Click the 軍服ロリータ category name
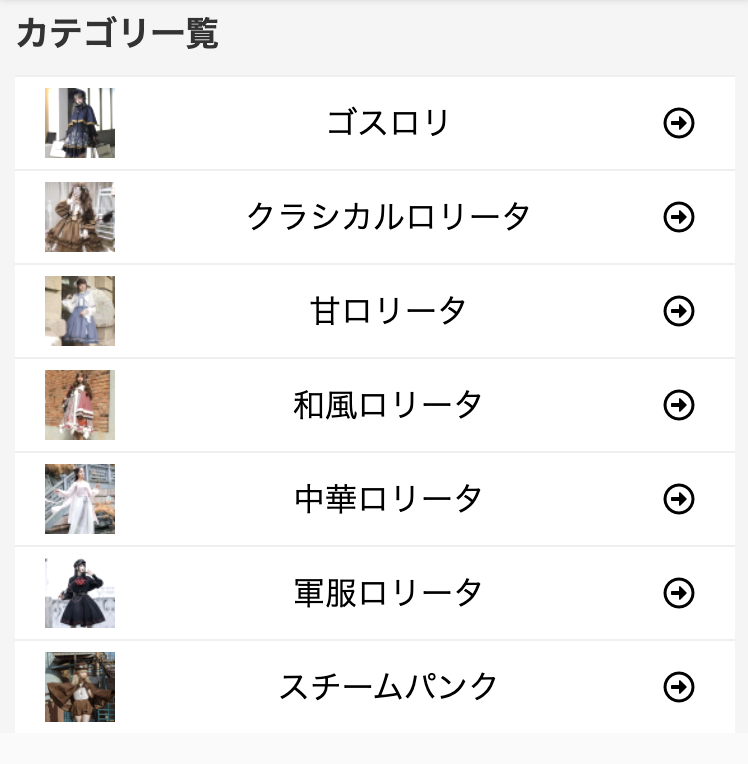 (x=390, y=592)
